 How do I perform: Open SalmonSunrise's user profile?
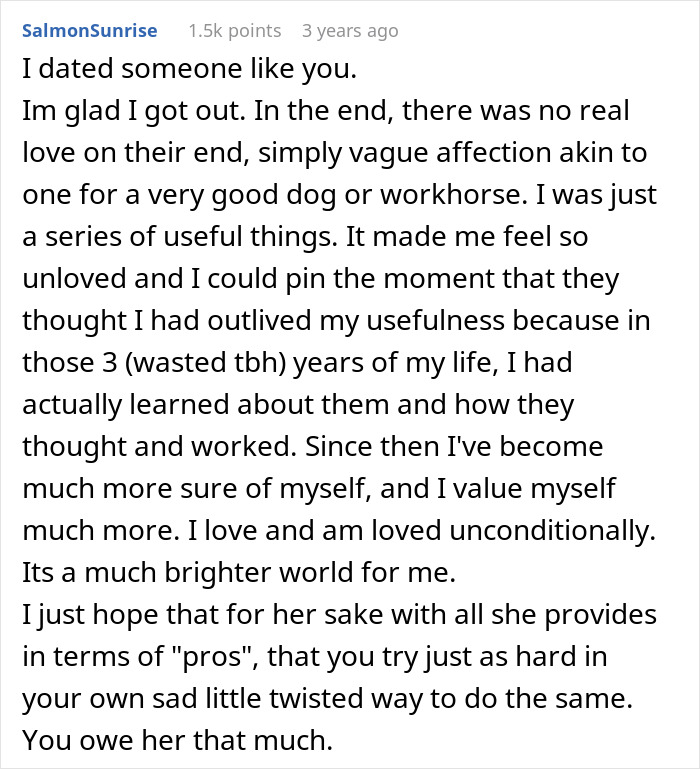click(x=89, y=30)
